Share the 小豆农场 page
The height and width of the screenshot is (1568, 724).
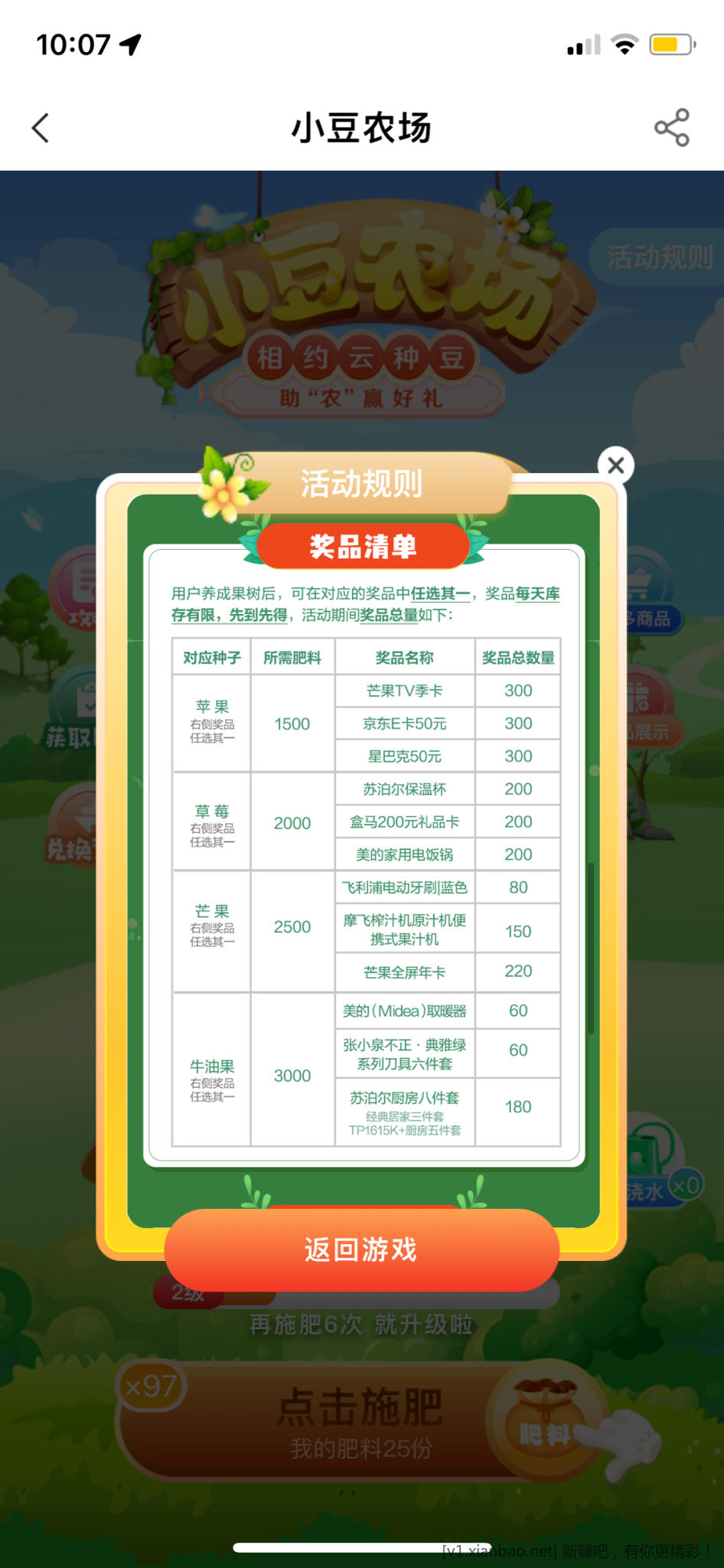pyautogui.click(x=671, y=128)
